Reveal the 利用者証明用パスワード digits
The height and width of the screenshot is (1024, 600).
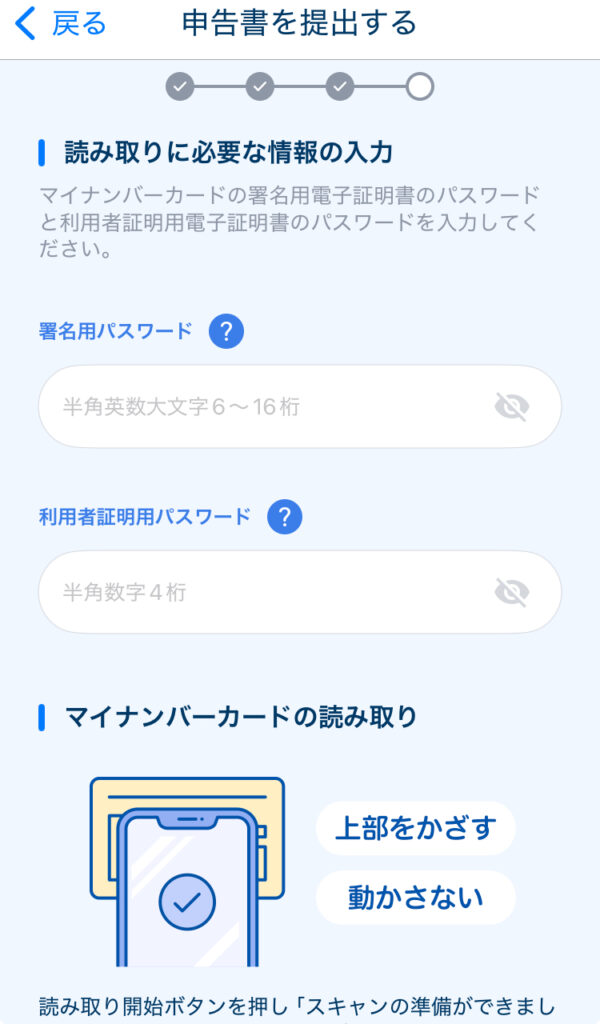point(511,592)
